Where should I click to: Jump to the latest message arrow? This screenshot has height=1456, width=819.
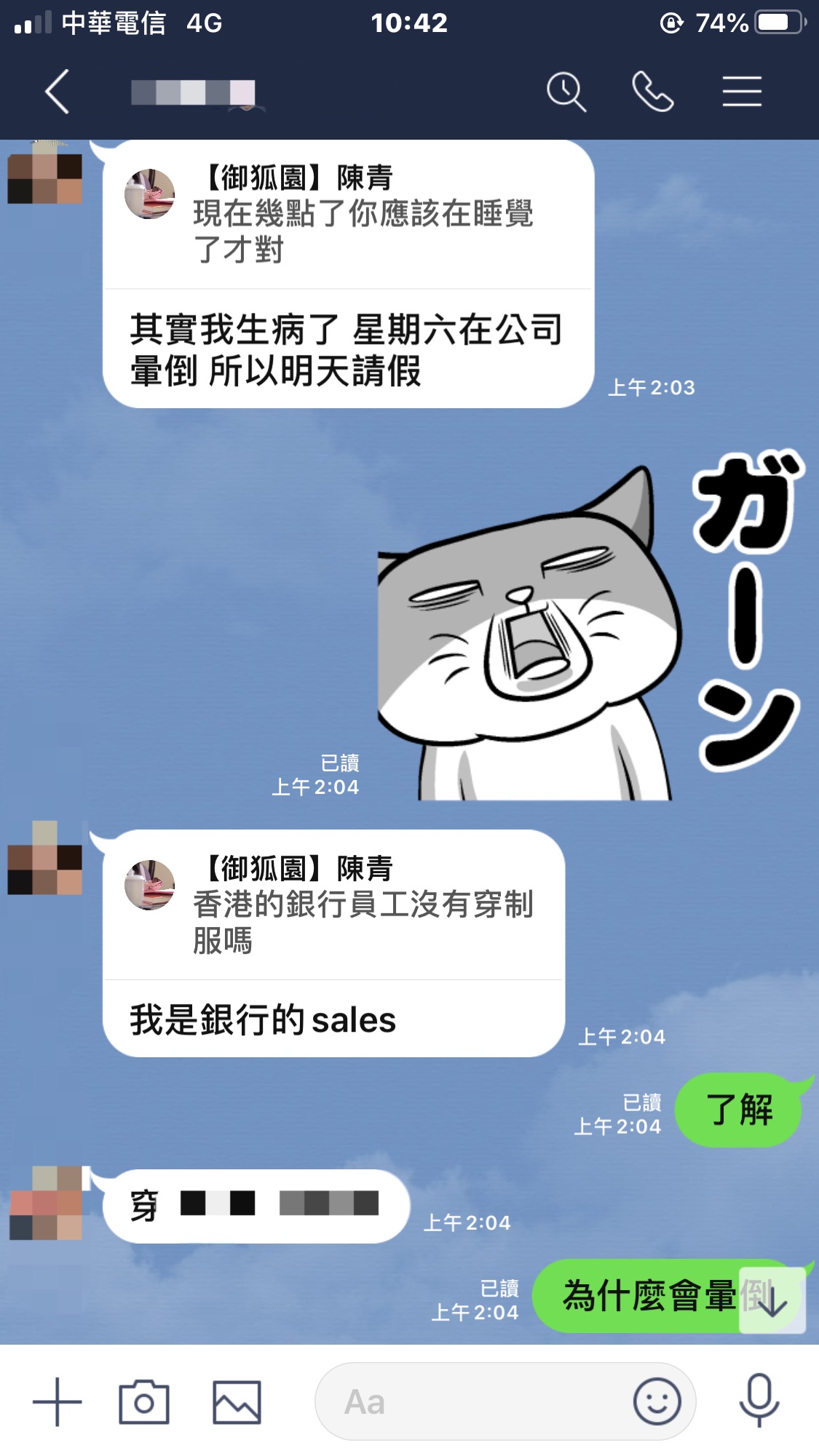click(772, 1301)
